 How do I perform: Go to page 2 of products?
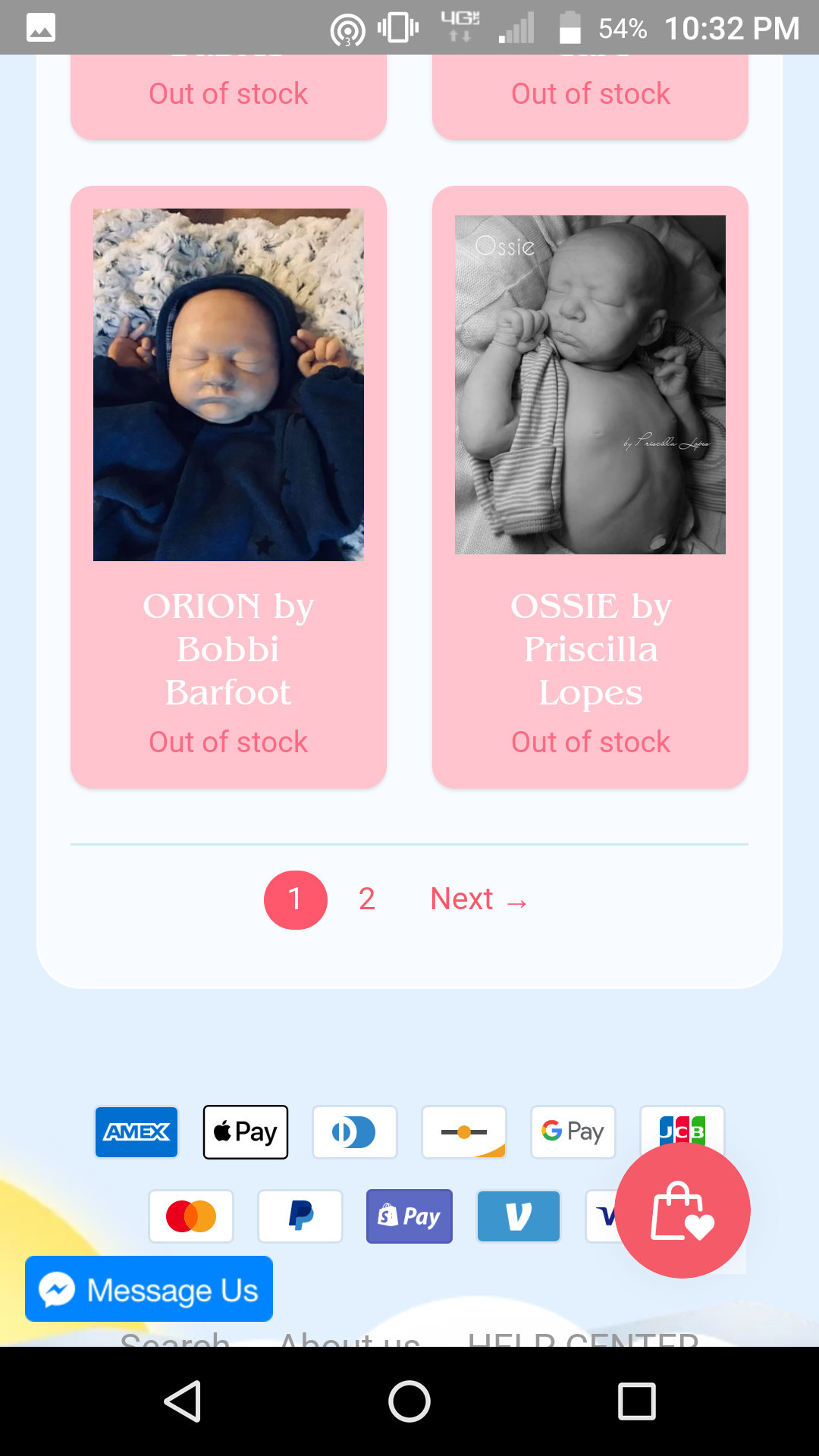click(x=367, y=899)
